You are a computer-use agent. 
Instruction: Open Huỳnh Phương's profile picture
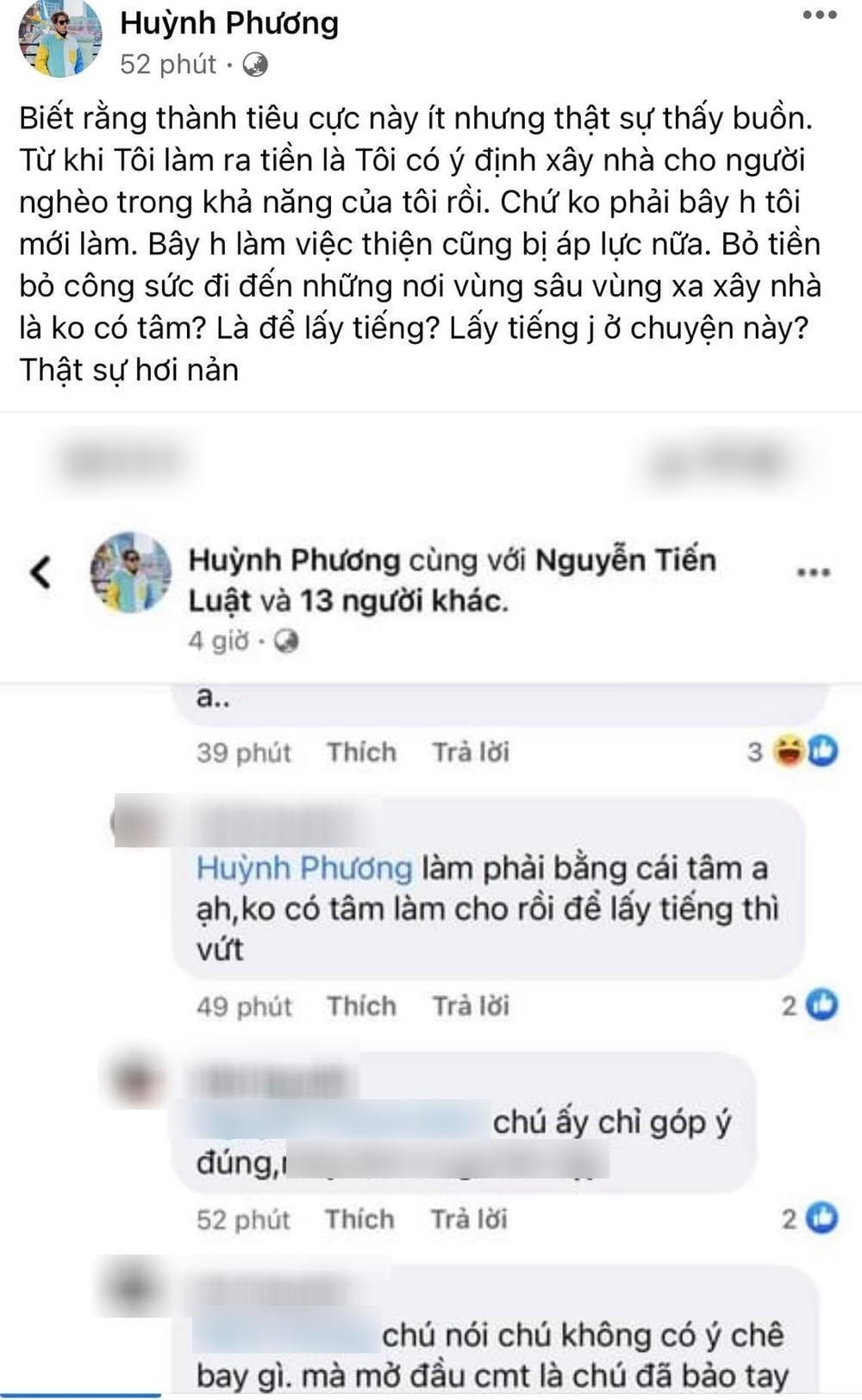click(x=59, y=39)
